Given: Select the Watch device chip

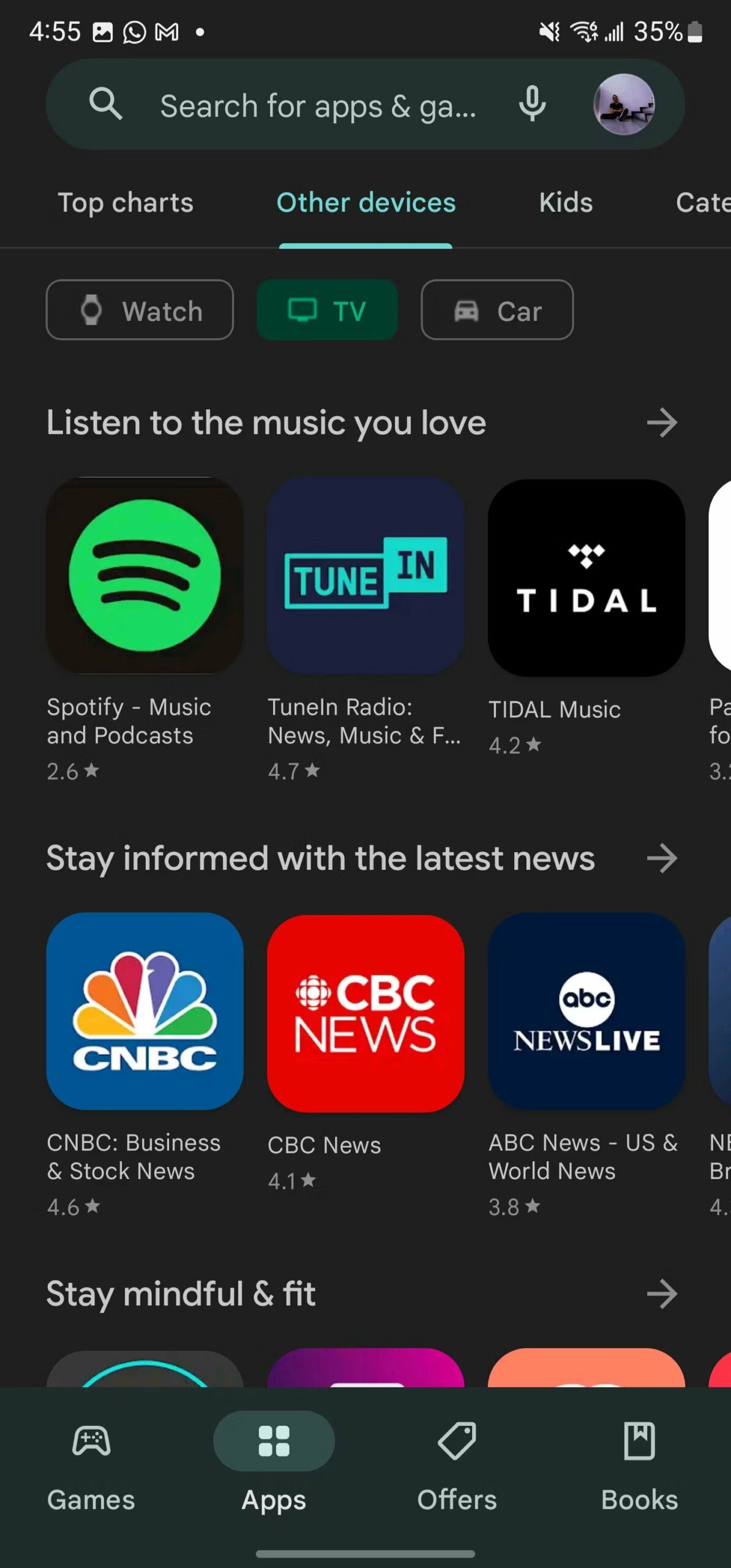Looking at the screenshot, I should tap(140, 311).
